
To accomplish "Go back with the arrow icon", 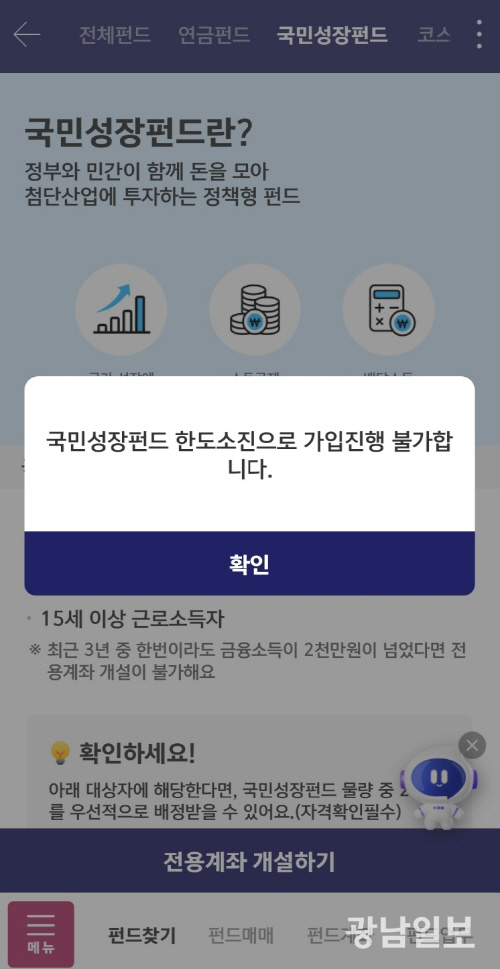I will pyautogui.click(x=27, y=35).
